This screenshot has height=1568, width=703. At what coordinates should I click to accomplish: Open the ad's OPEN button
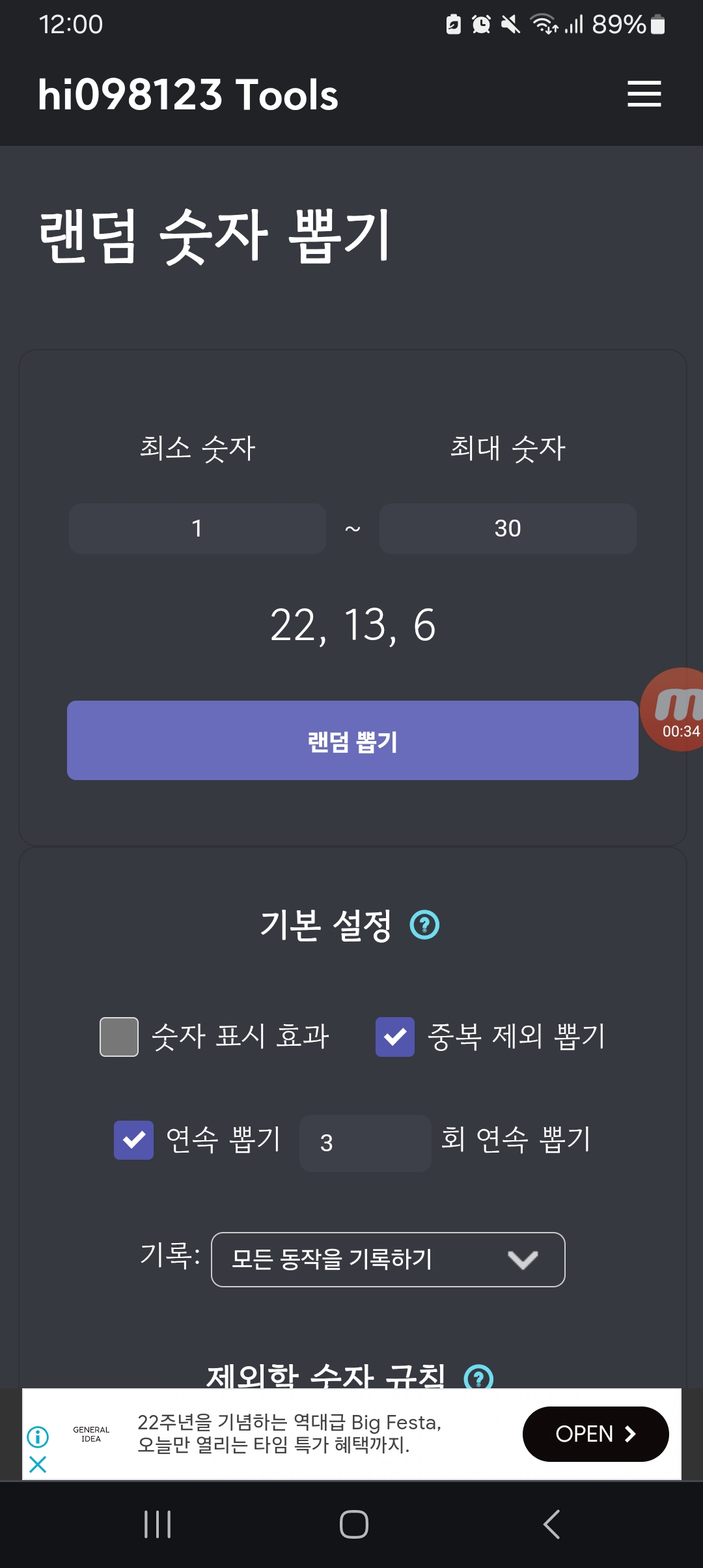coord(595,1434)
